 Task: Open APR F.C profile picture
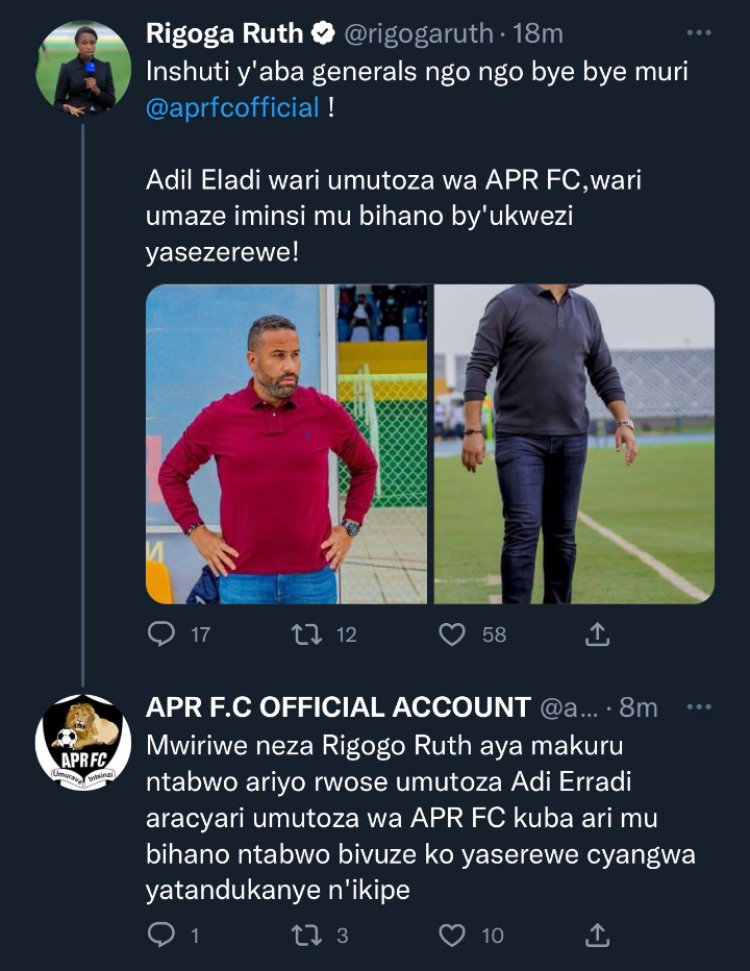pos(83,742)
